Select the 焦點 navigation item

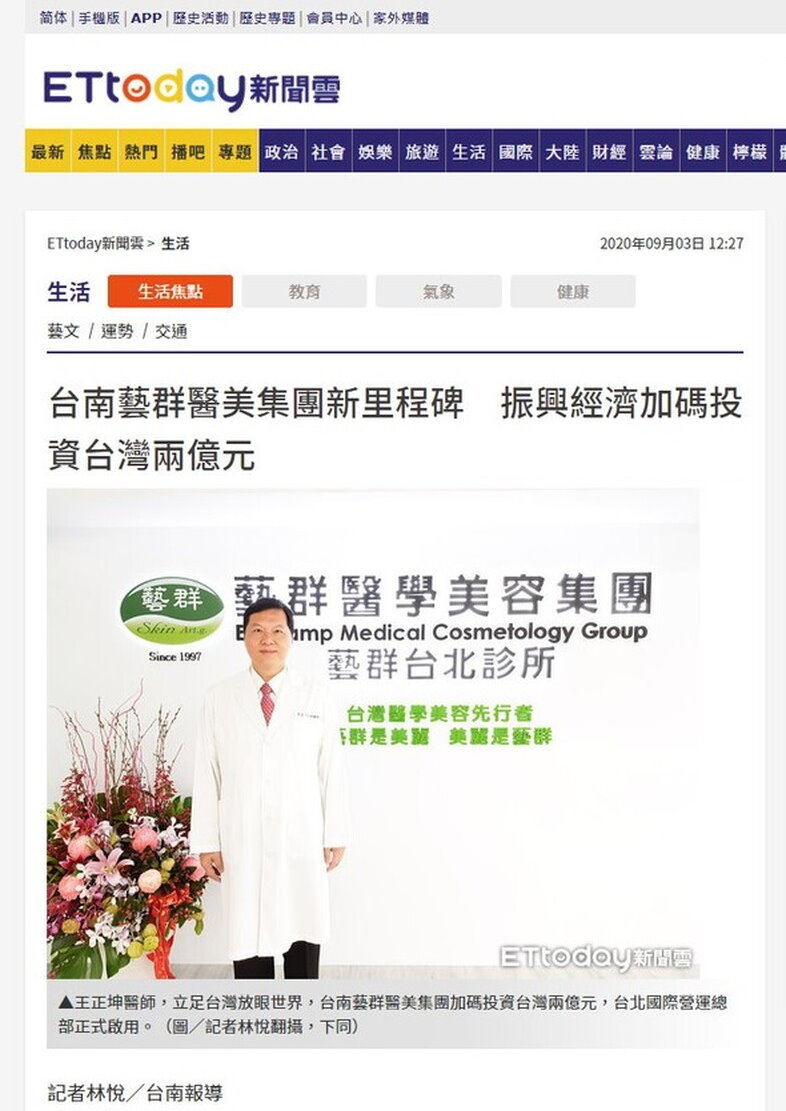coord(95,152)
